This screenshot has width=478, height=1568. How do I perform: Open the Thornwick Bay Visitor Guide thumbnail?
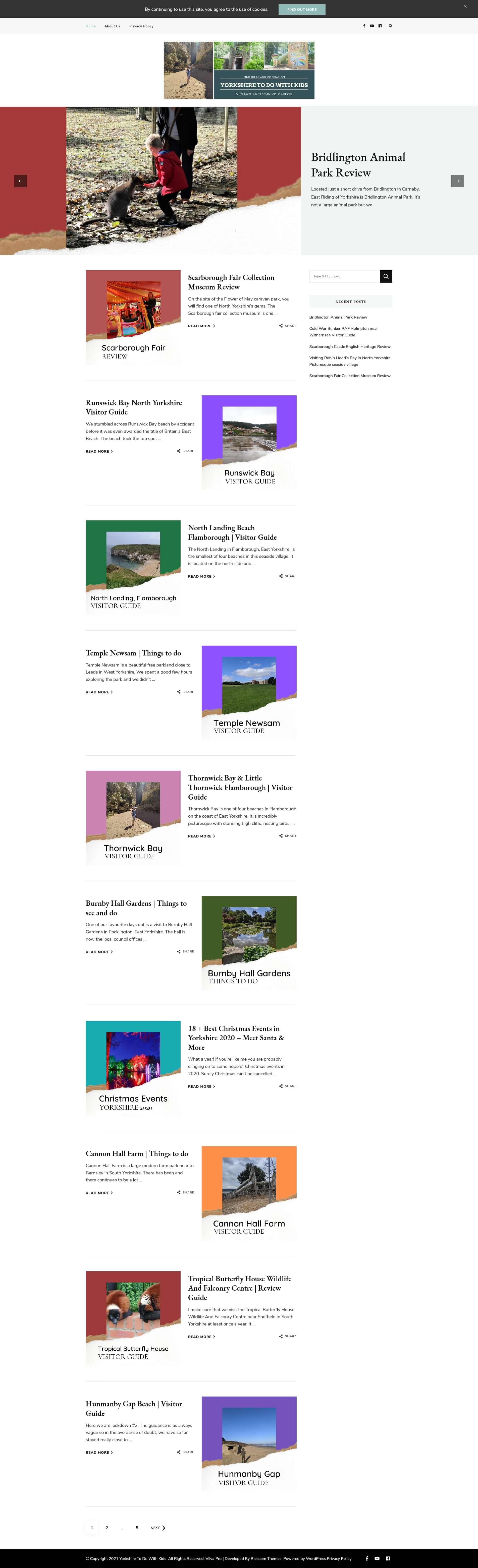tap(133, 817)
